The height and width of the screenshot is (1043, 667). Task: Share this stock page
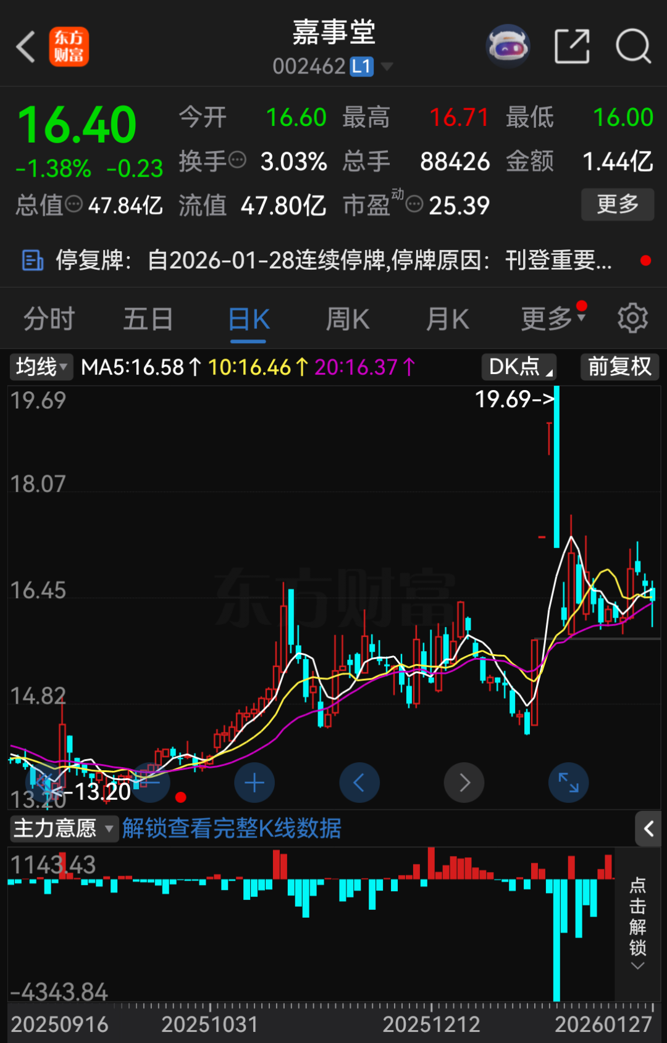[x=572, y=46]
